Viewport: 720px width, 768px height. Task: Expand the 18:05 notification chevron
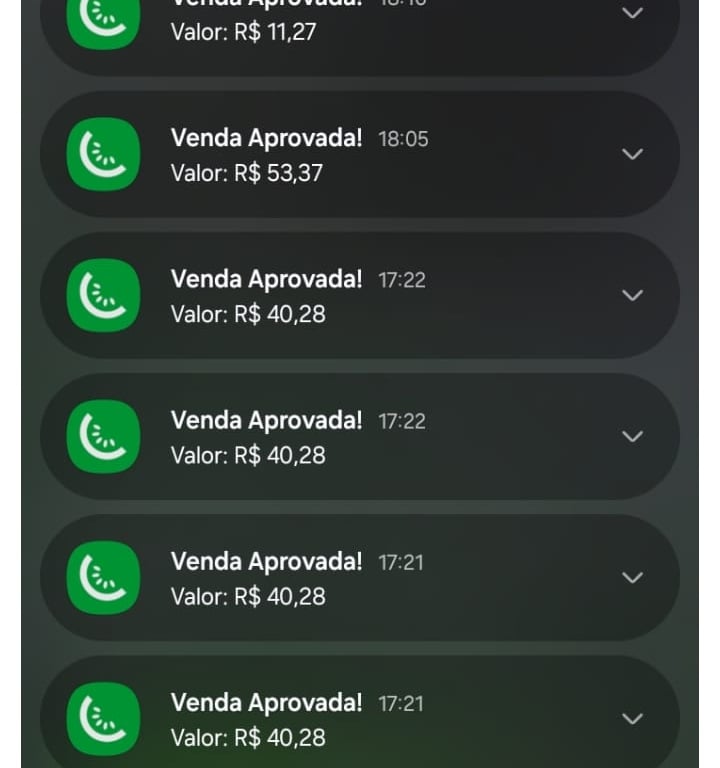click(x=632, y=154)
